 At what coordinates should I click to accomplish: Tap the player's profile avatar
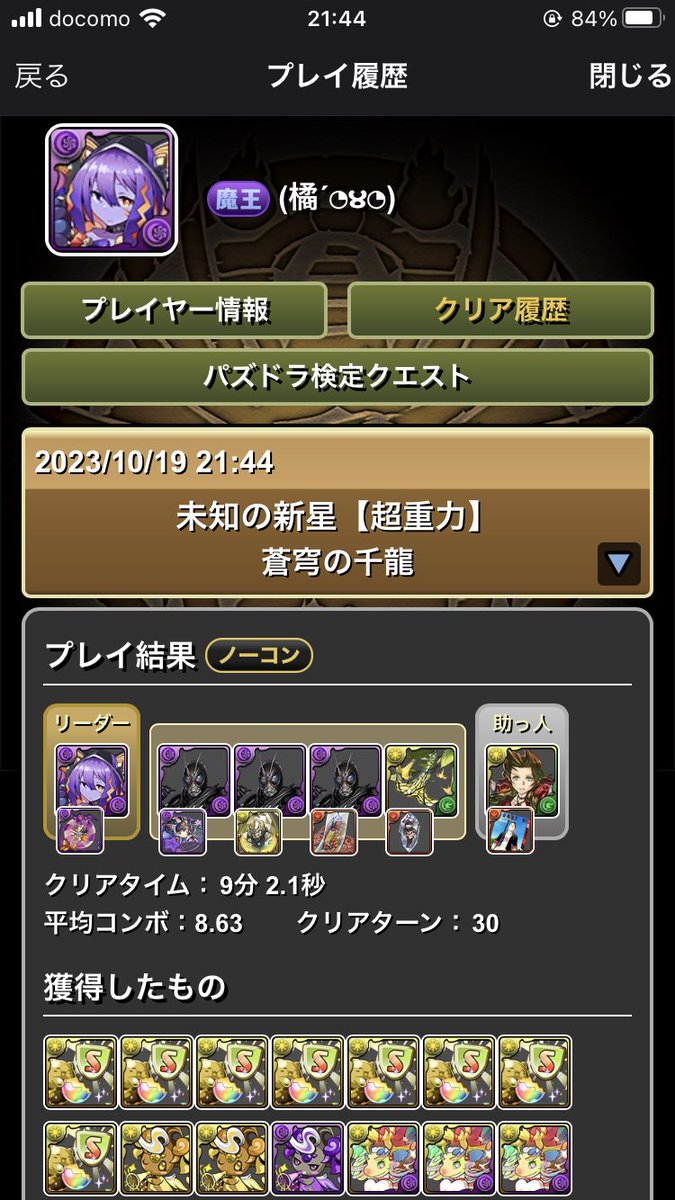(x=111, y=189)
